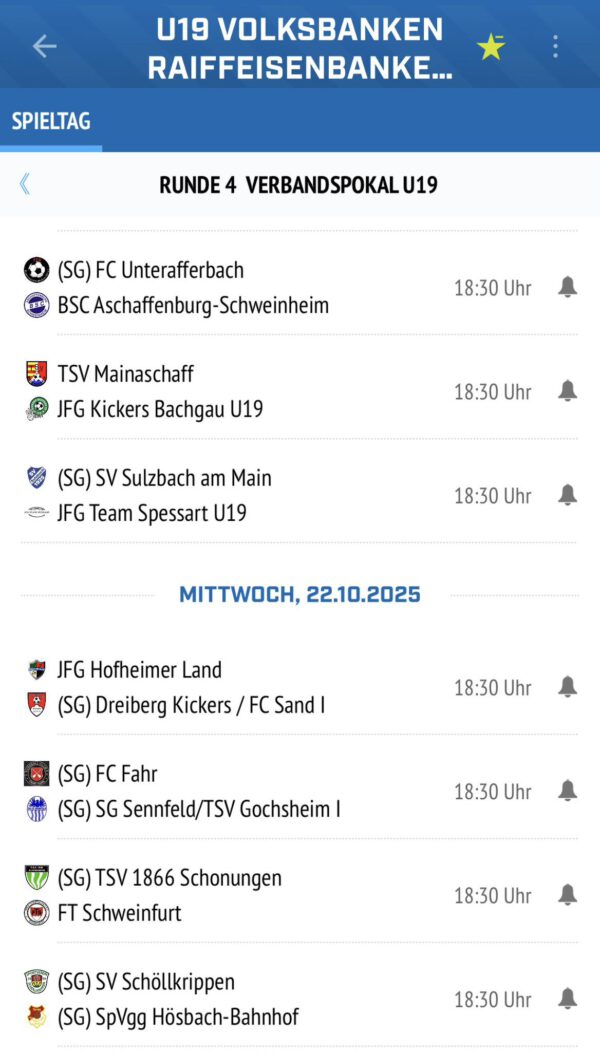
Task: Turn on notifications for JFG Hofheimer Land match
Action: coord(567,687)
